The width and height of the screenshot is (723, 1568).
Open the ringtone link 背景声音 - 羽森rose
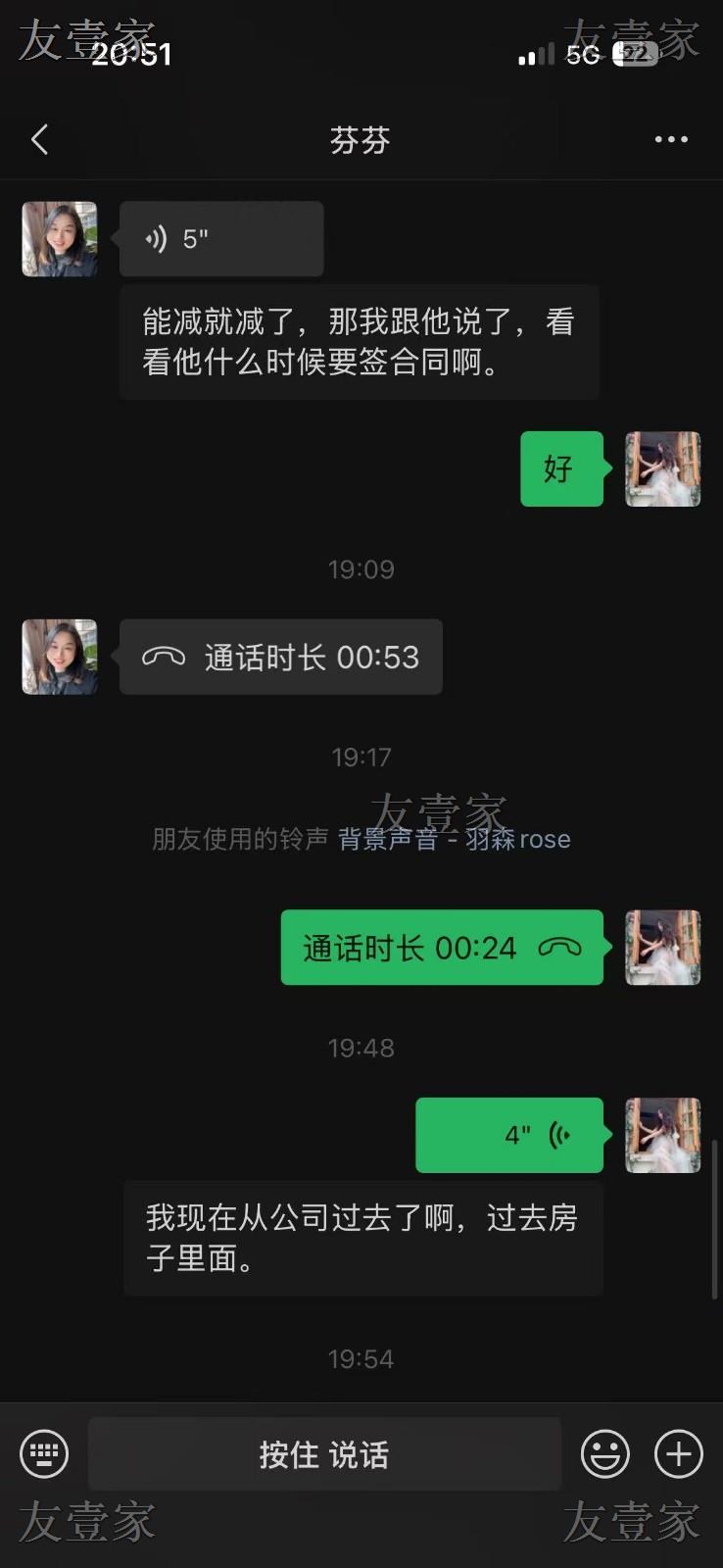tap(454, 839)
